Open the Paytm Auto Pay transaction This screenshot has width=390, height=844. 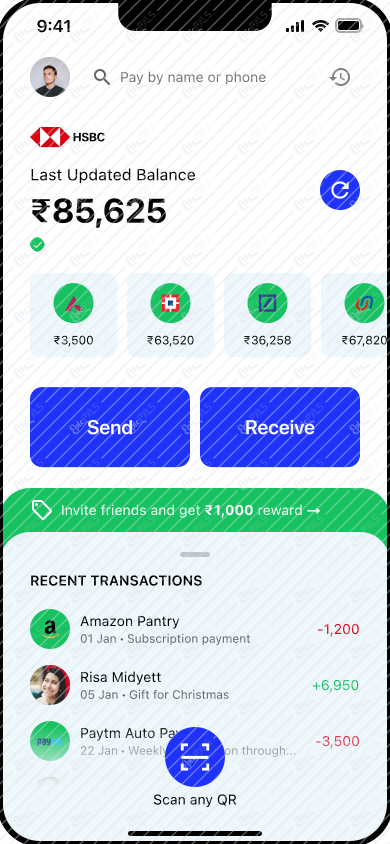coord(195,741)
